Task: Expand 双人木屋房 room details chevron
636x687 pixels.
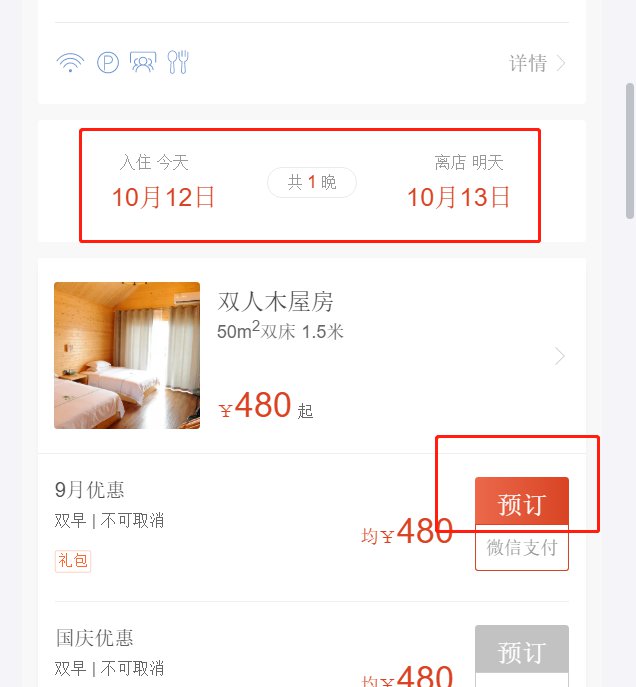Action: pos(559,356)
